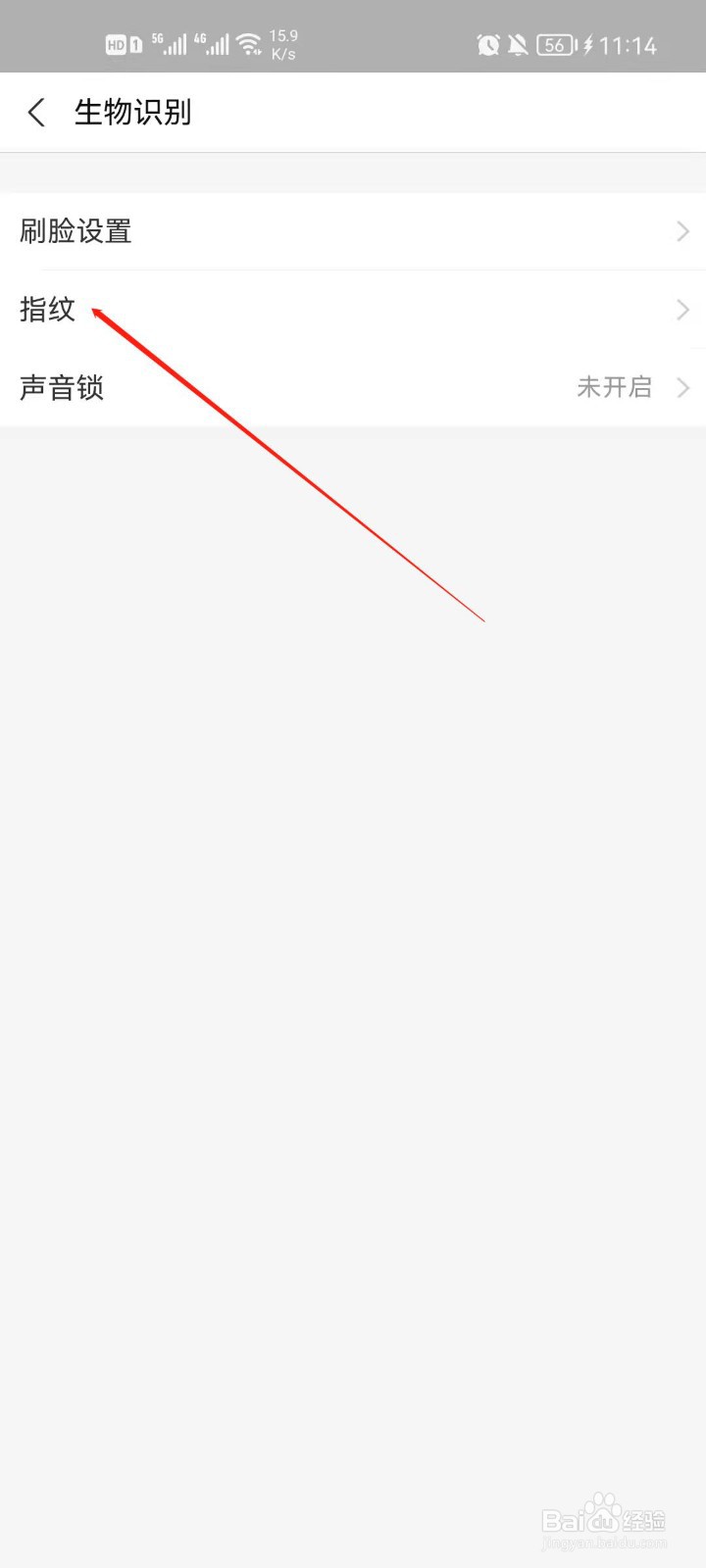Open 指纹 fingerprint settings
The width and height of the screenshot is (706, 1568).
click(48, 310)
